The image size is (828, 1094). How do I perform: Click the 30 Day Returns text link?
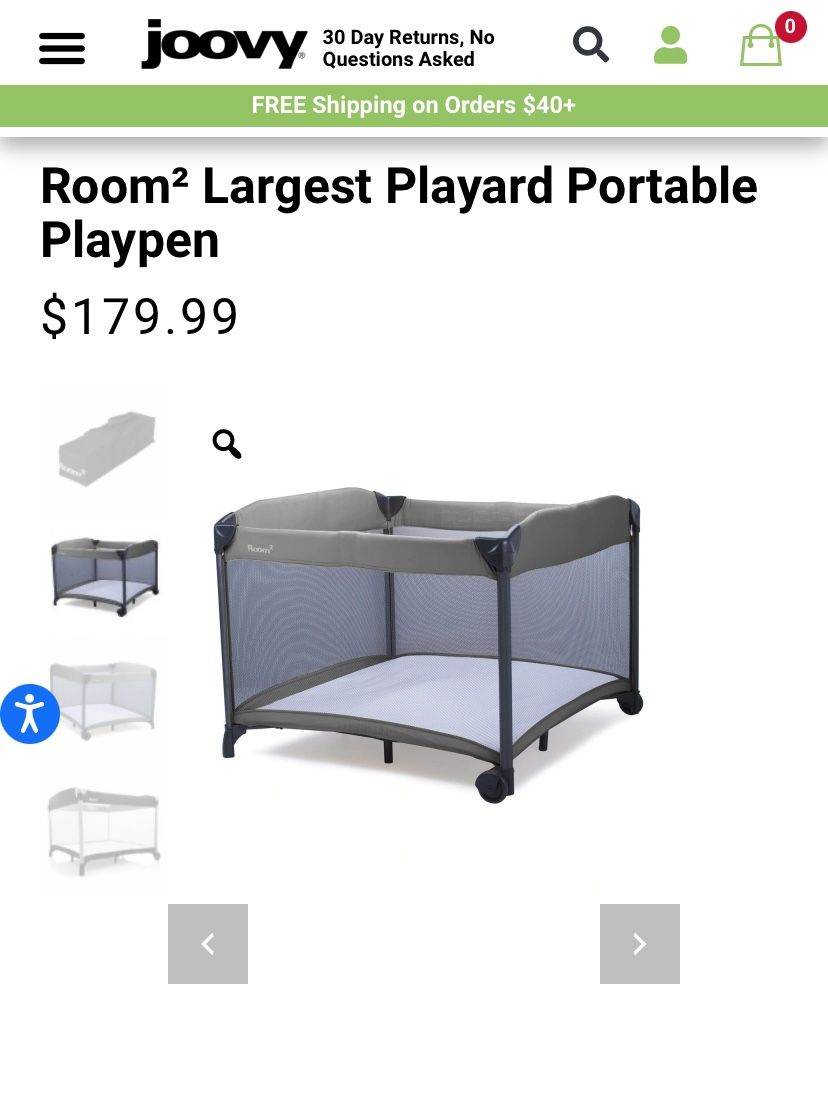[406, 48]
